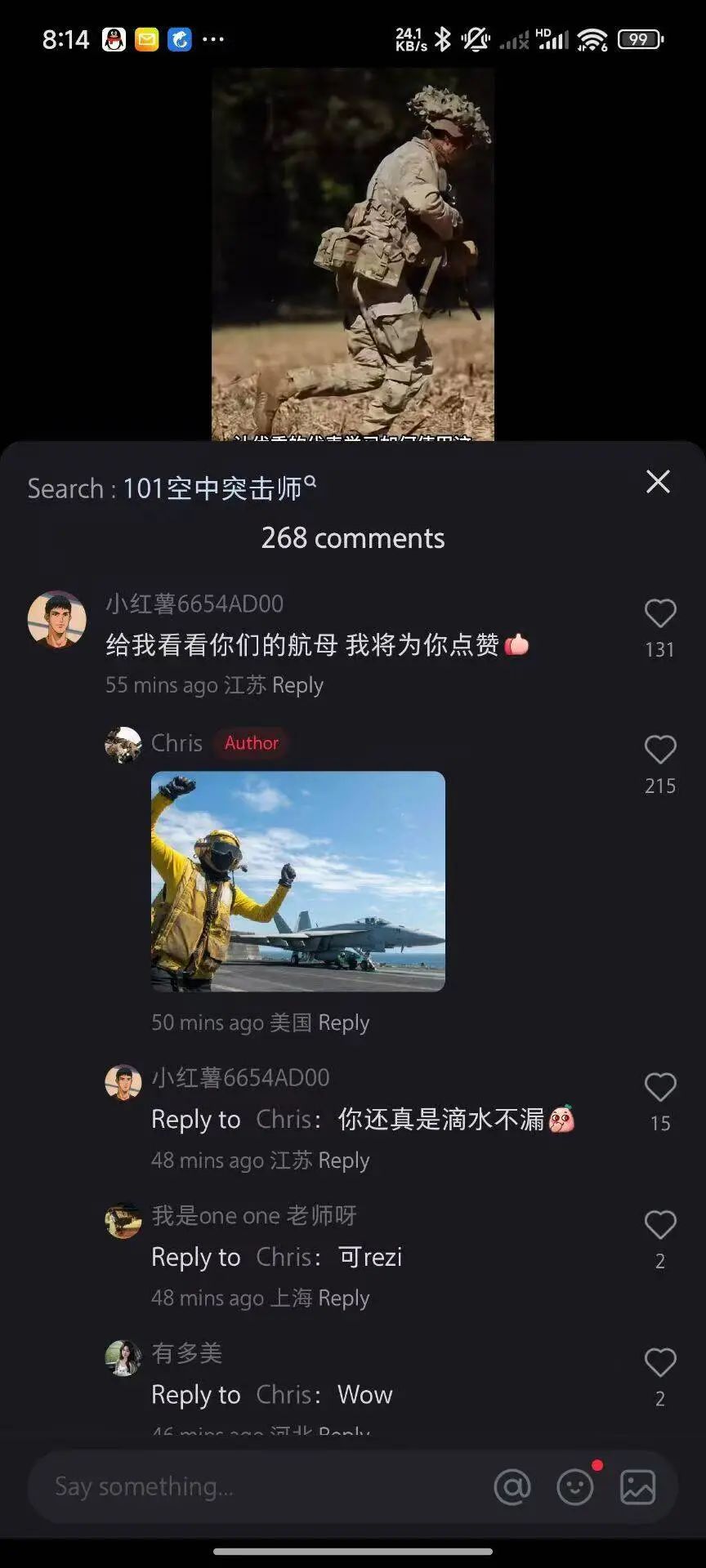Like the 可rezi reply

pyautogui.click(x=660, y=1225)
